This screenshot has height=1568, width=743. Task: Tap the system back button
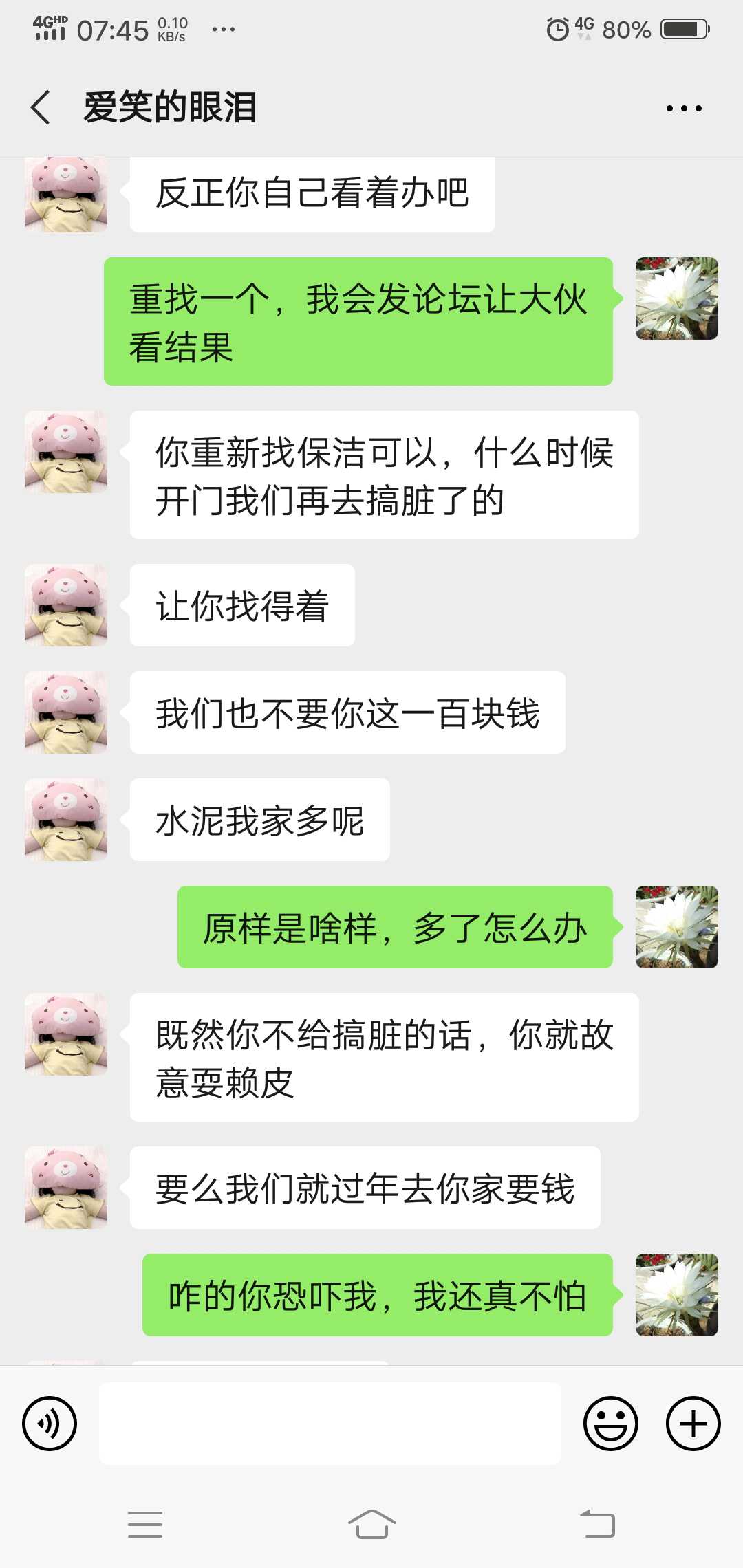[x=597, y=1525]
